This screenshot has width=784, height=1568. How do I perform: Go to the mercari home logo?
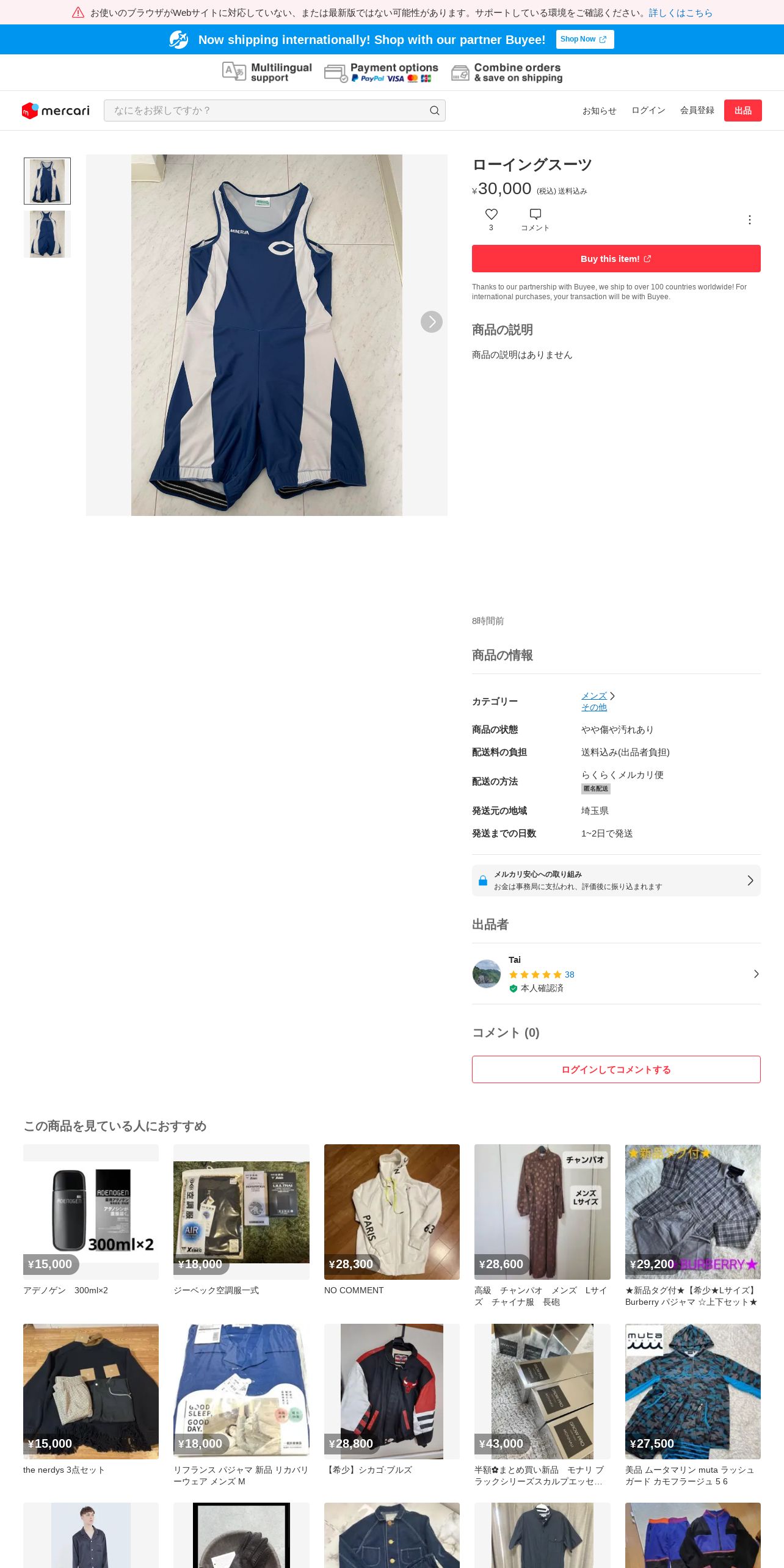pyautogui.click(x=56, y=111)
